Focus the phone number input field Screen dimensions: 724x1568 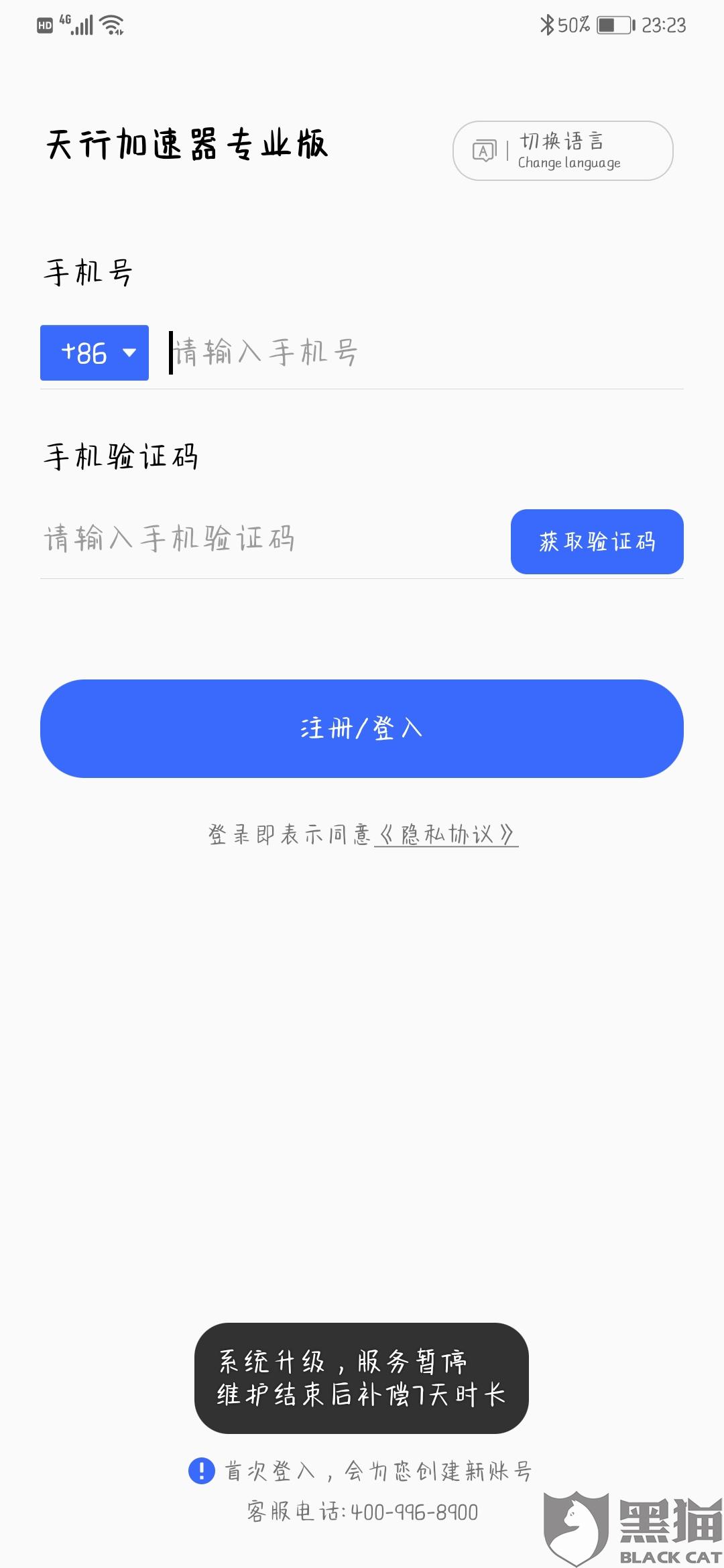[426, 352]
